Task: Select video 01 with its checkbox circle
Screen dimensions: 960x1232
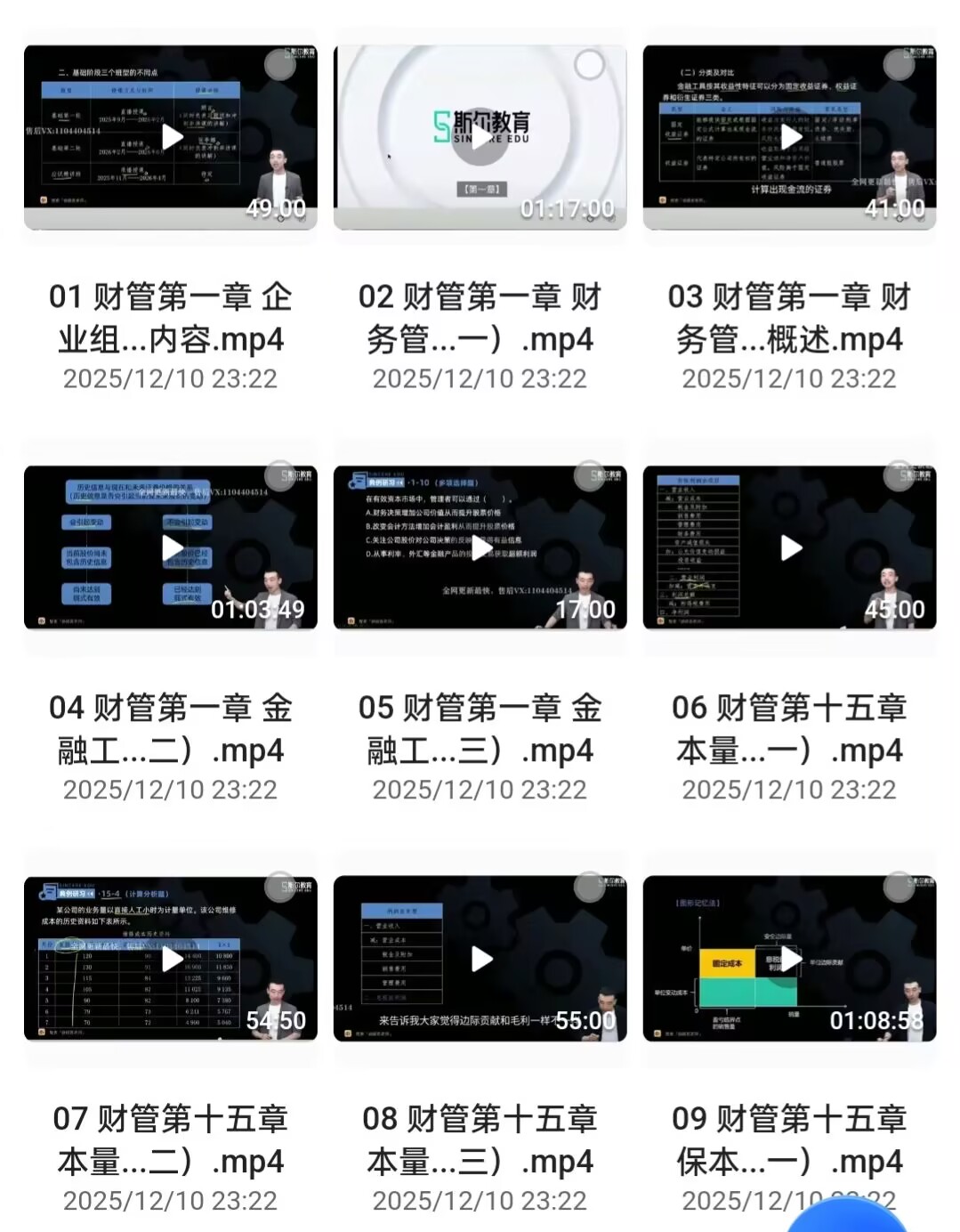Action: pos(280,65)
